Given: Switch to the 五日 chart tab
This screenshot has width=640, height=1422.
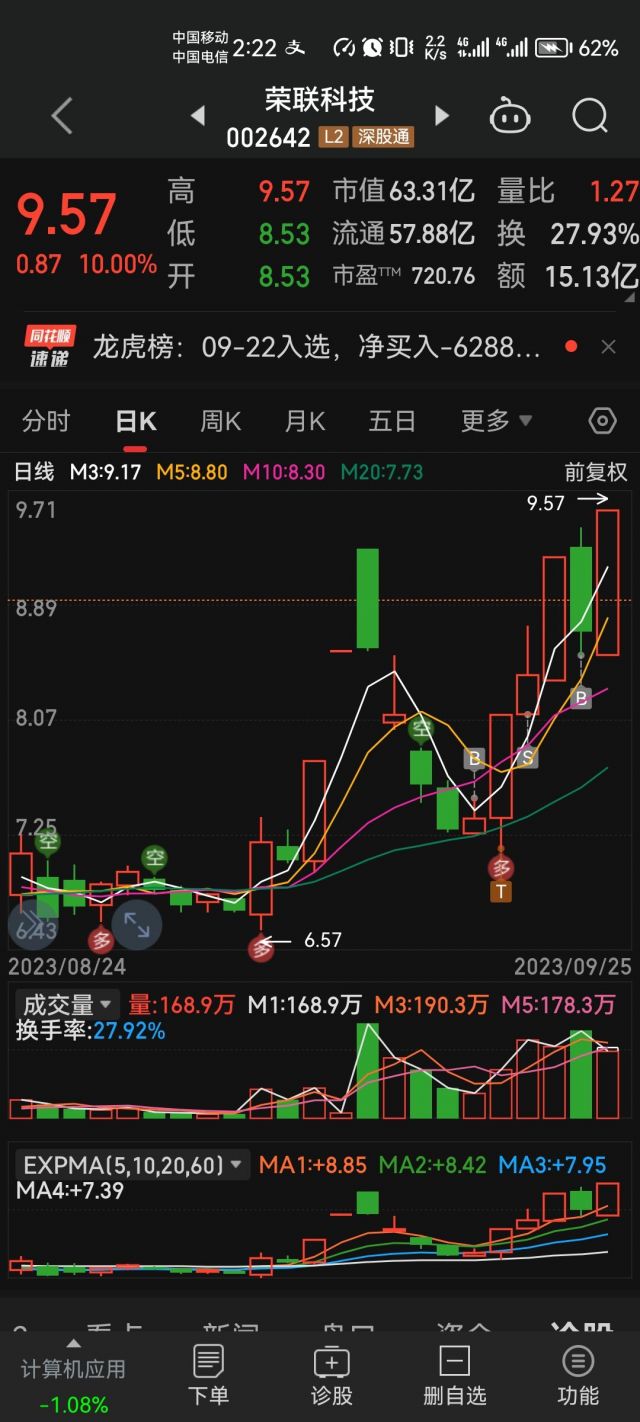Looking at the screenshot, I should coord(391,421).
